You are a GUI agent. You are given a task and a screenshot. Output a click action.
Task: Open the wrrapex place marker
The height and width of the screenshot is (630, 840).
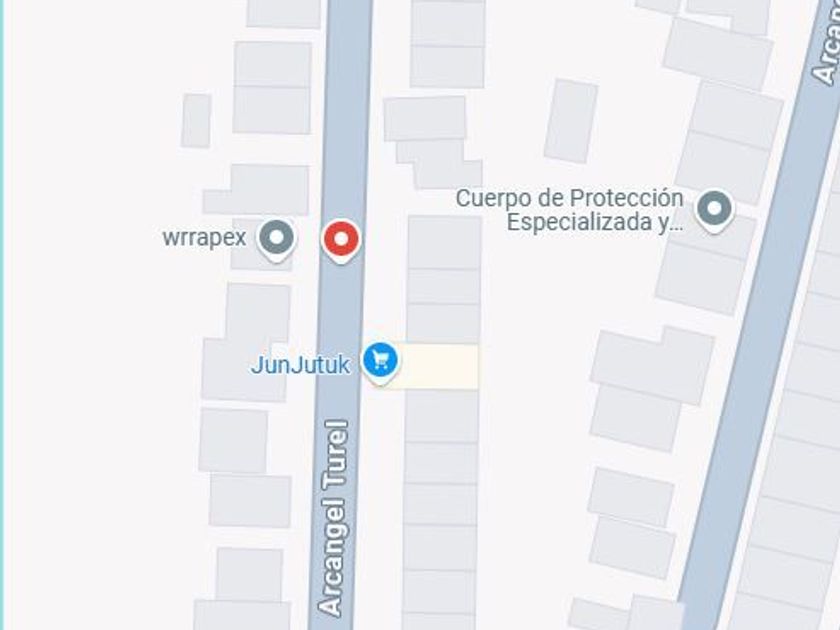[276, 239]
